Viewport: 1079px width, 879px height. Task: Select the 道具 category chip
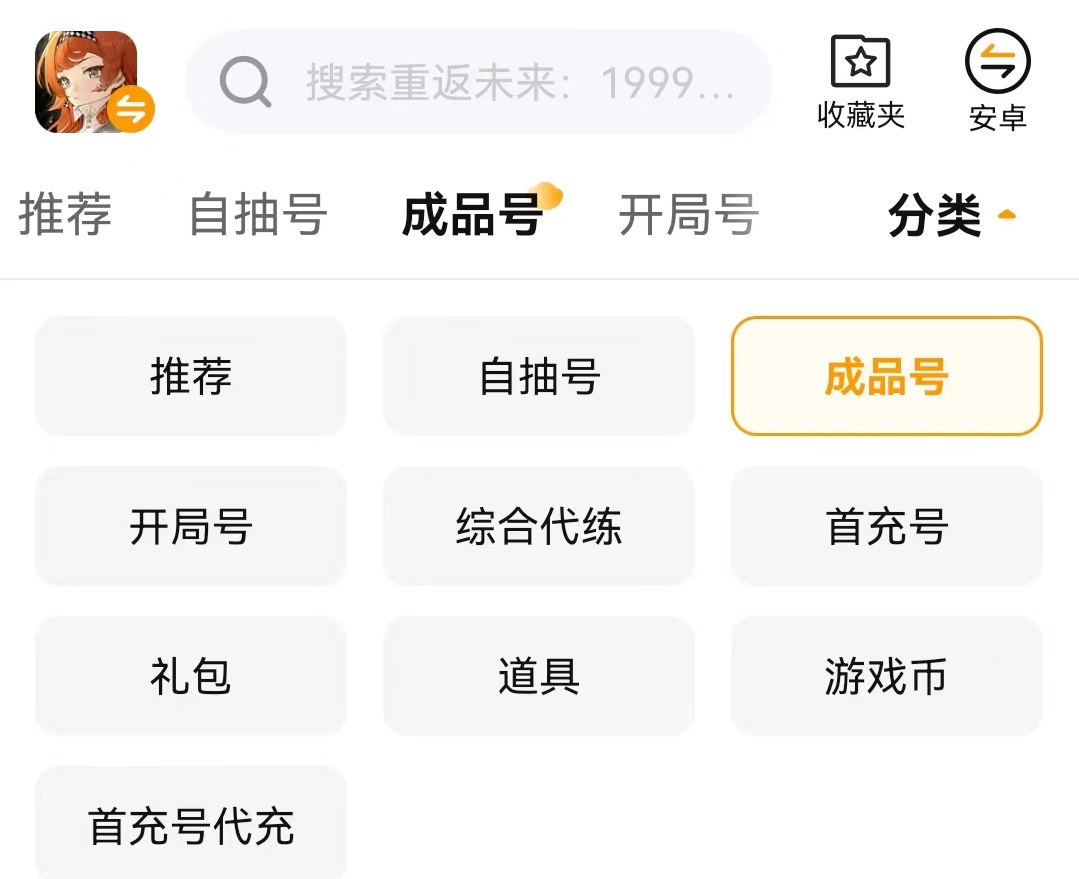538,676
